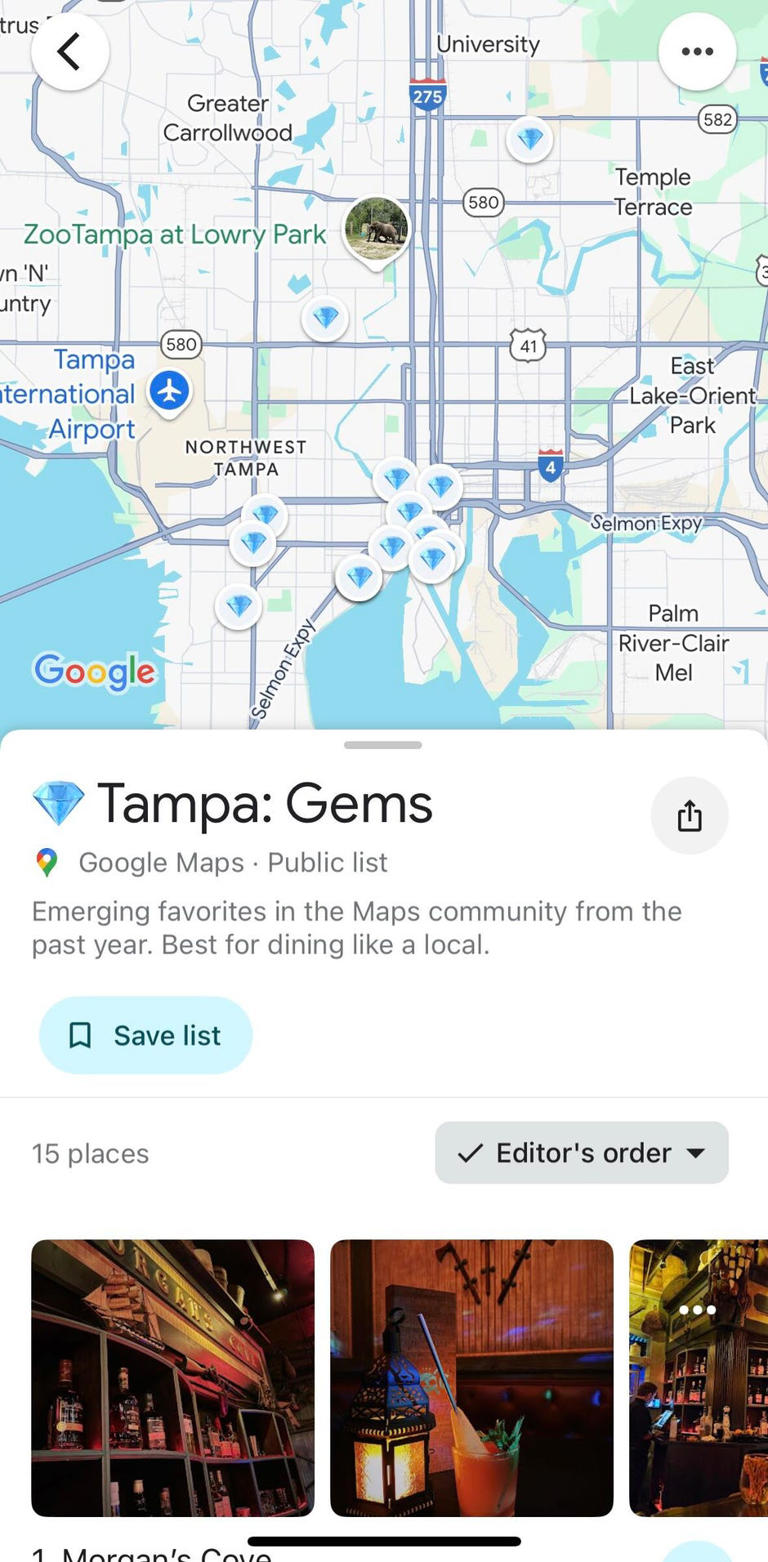Expand the bottom sheet using the drag handle
Screen dimensions: 768x1562
pos(384,744)
